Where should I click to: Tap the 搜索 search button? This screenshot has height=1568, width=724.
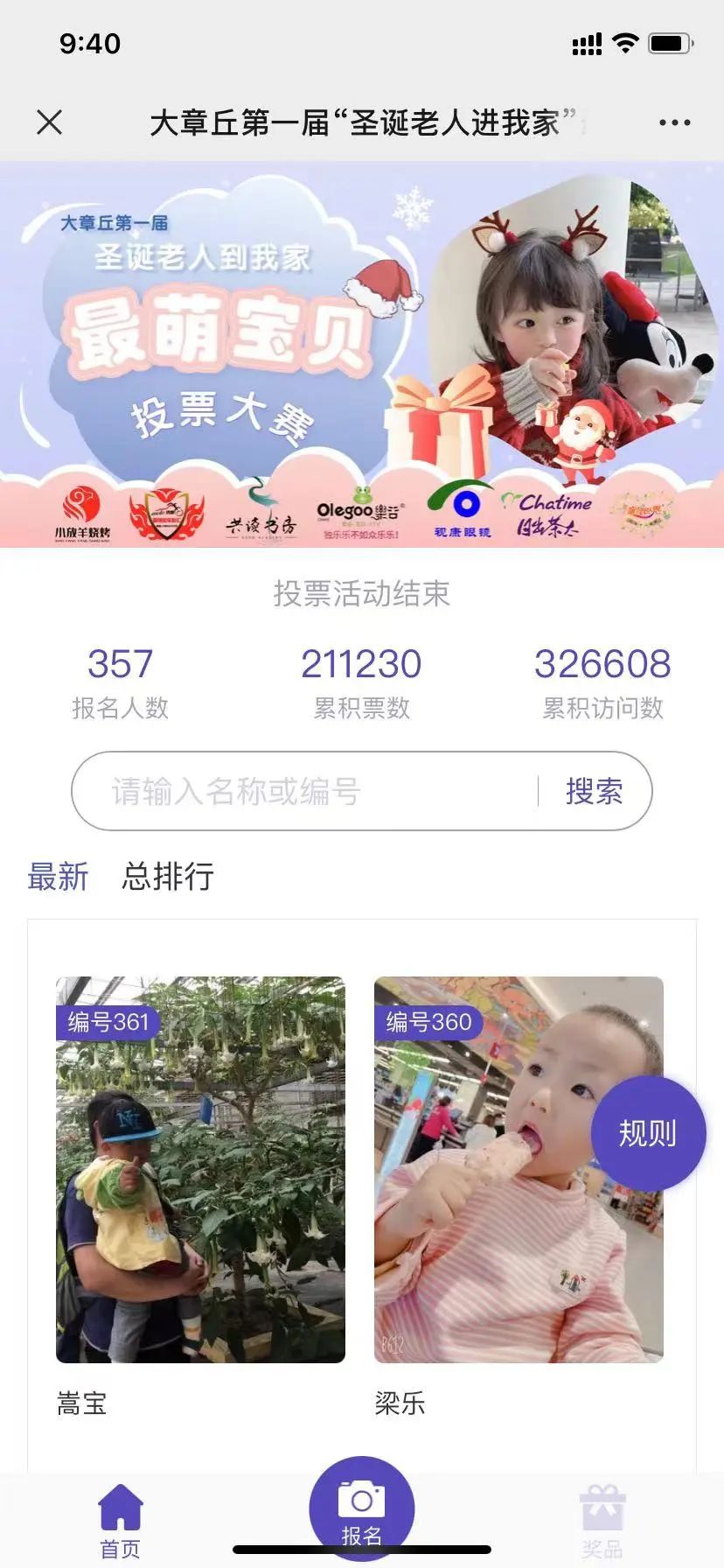click(x=594, y=791)
